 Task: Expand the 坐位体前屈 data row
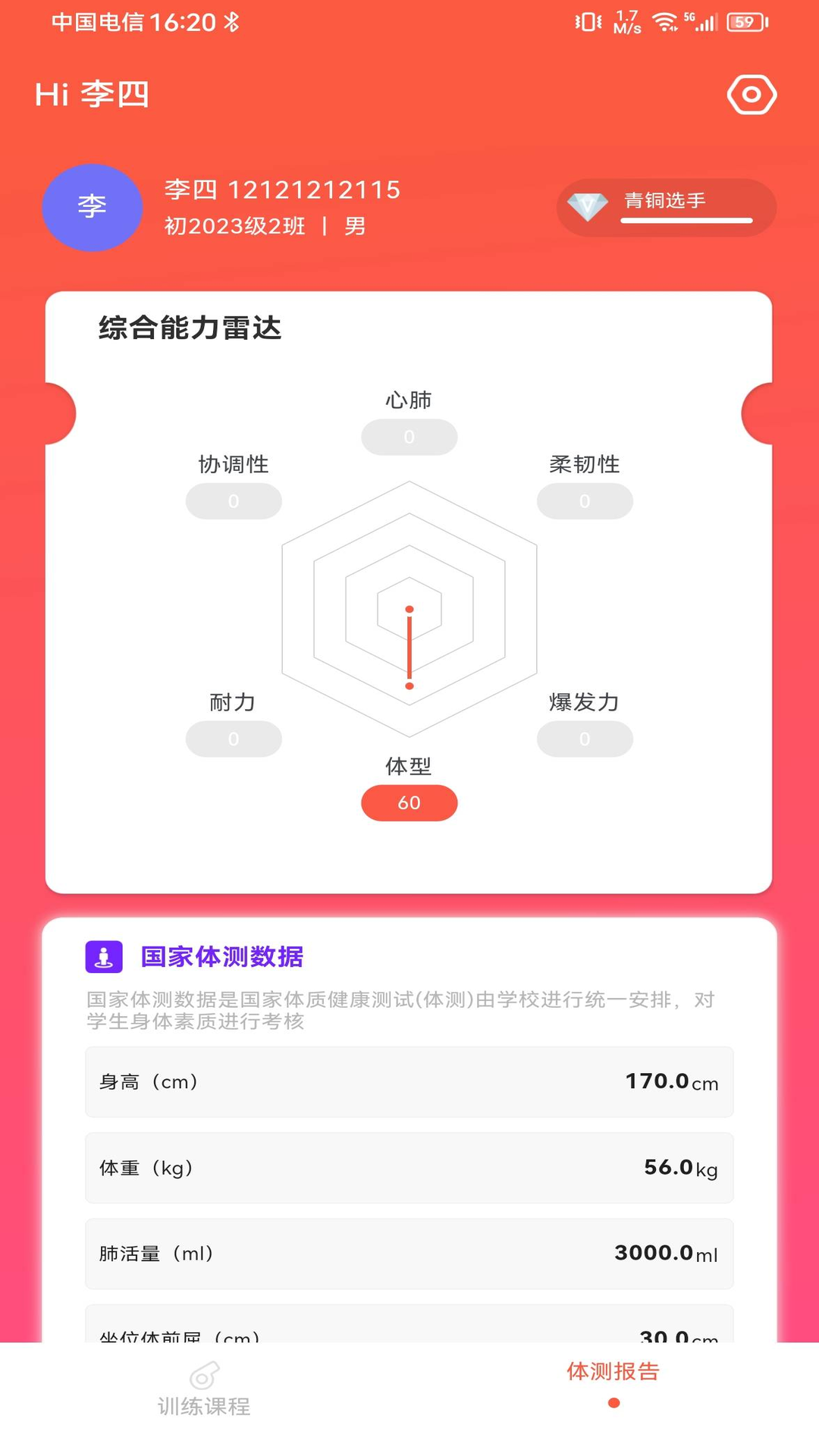pyautogui.click(x=409, y=1335)
